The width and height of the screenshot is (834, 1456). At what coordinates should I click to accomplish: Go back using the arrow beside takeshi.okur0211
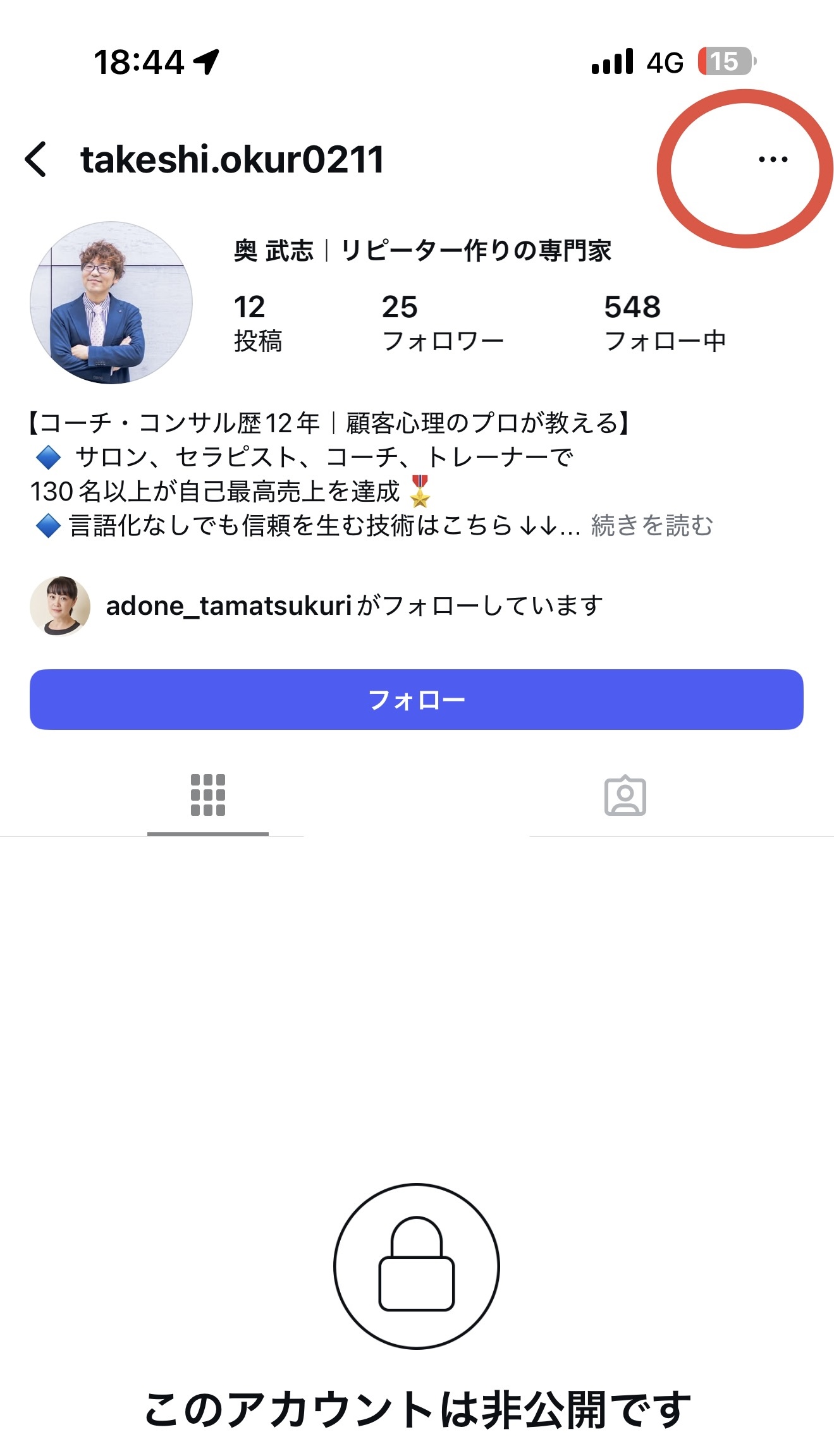[36, 159]
